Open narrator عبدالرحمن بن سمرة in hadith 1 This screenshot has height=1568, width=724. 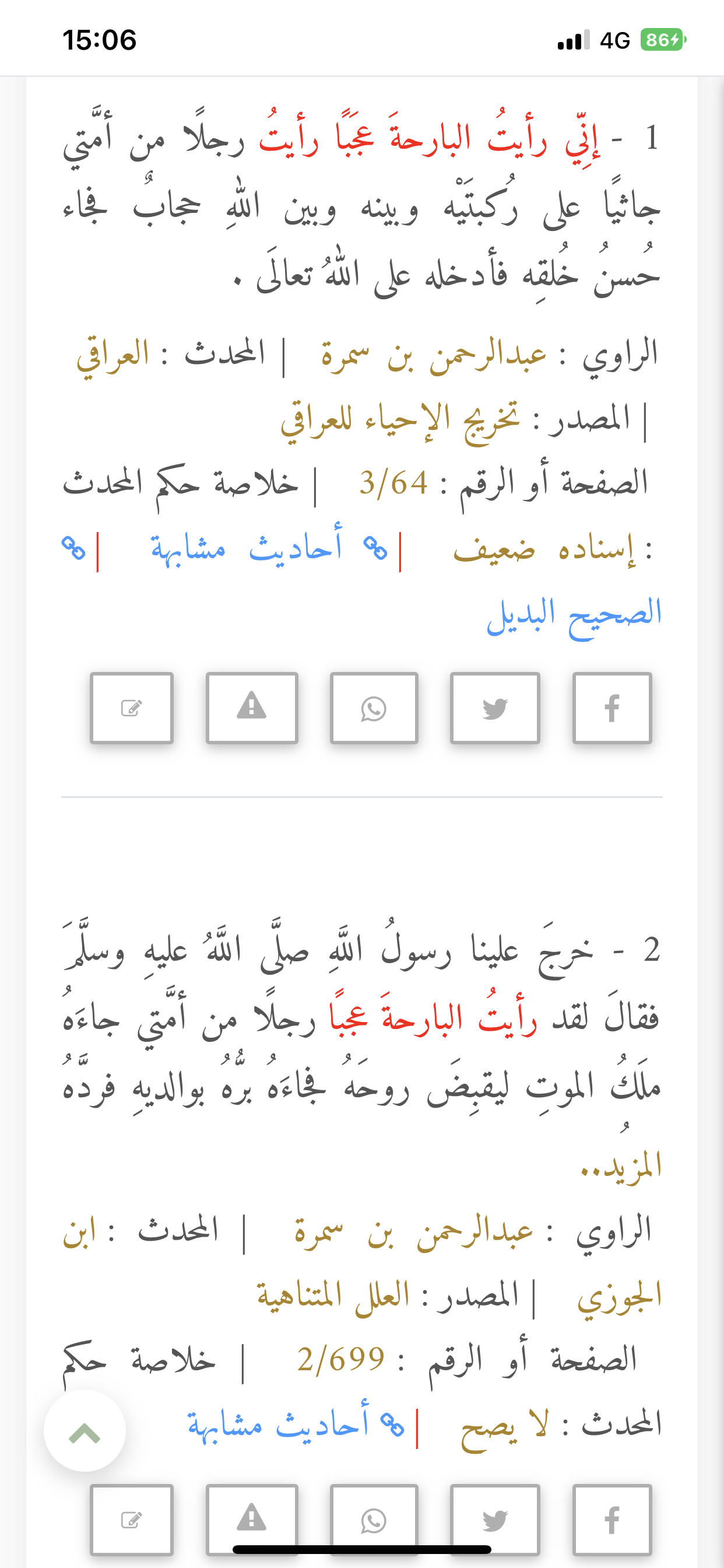[433, 355]
